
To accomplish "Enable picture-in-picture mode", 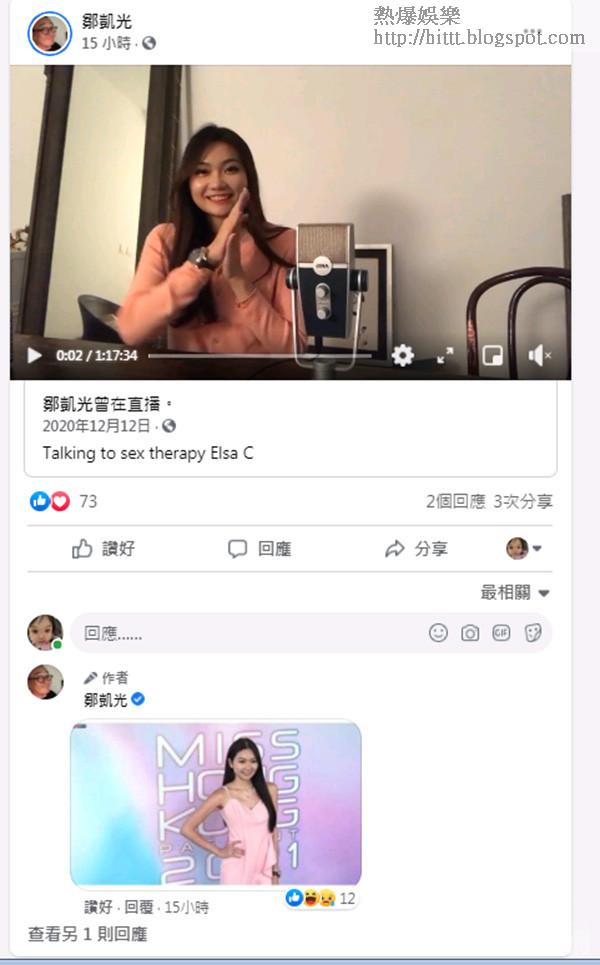I will pos(492,355).
